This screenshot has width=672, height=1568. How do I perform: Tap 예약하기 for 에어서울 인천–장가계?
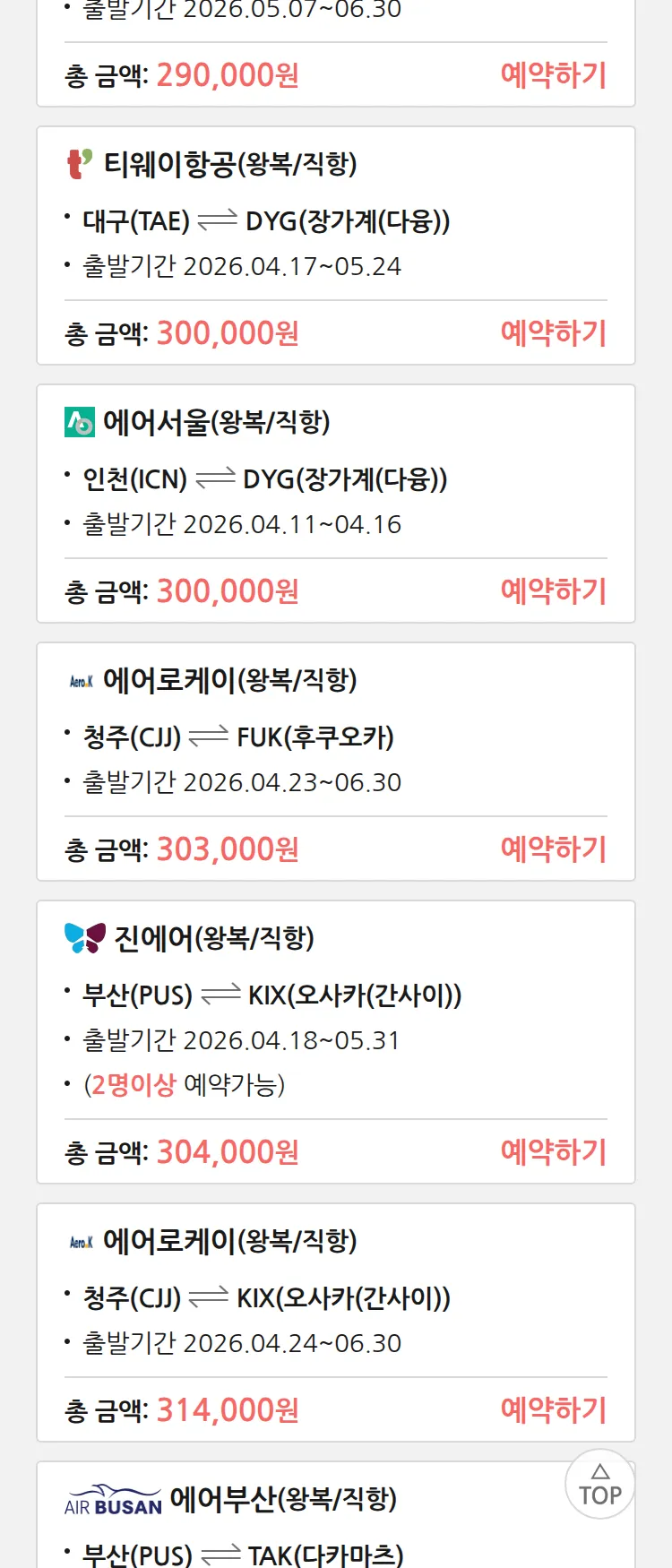click(x=553, y=591)
